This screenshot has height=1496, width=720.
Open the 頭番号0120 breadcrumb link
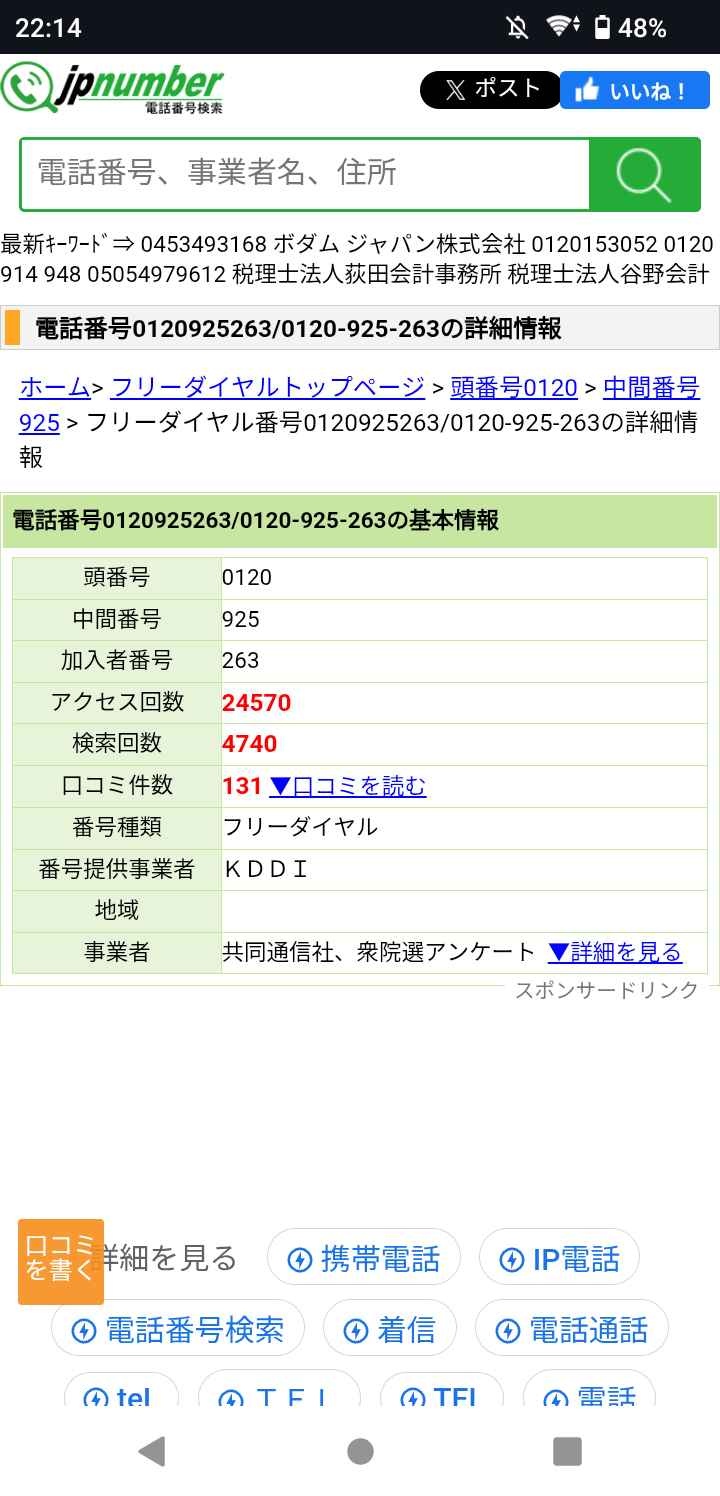point(514,387)
